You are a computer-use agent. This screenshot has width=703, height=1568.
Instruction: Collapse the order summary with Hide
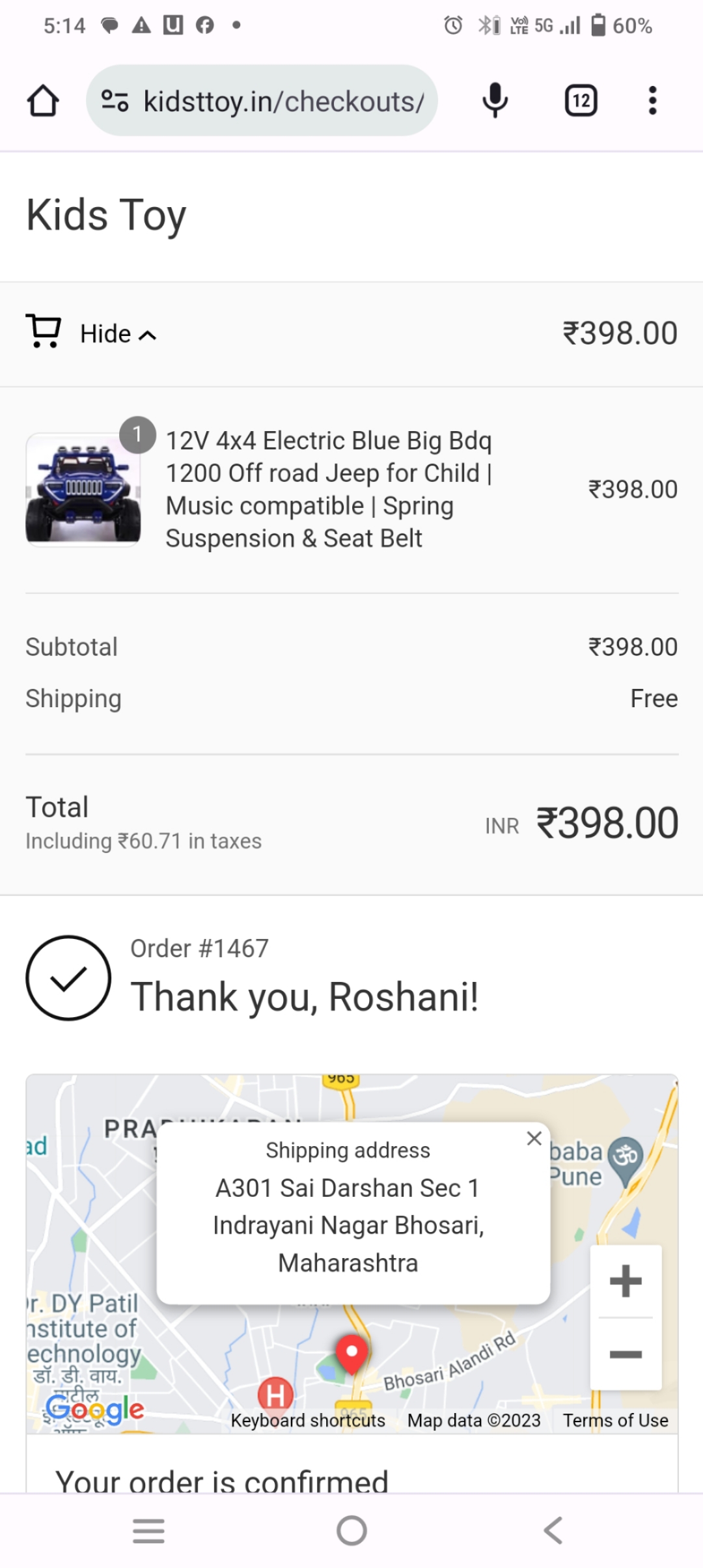[117, 334]
